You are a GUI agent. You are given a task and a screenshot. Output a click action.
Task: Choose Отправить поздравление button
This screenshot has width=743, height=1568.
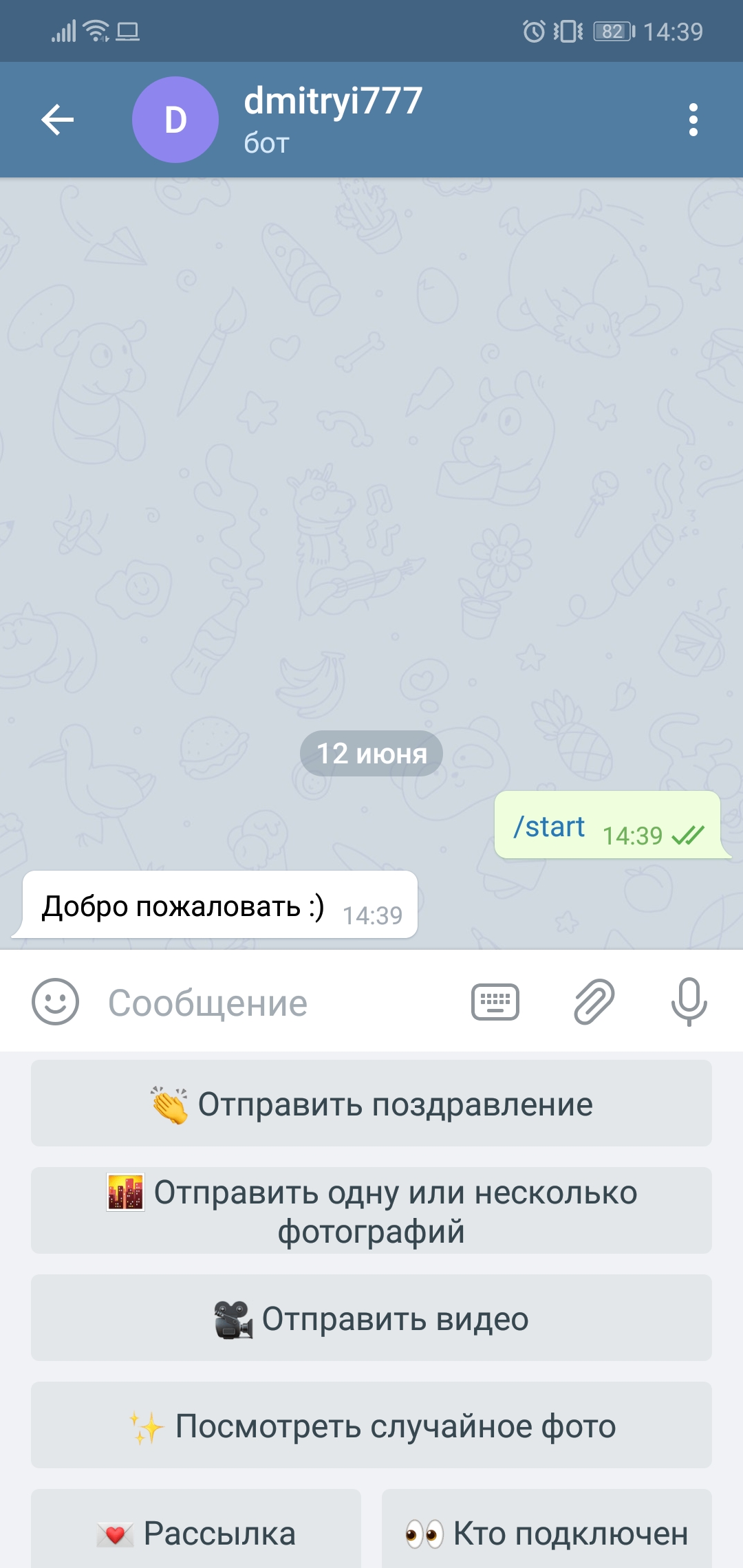371,1104
